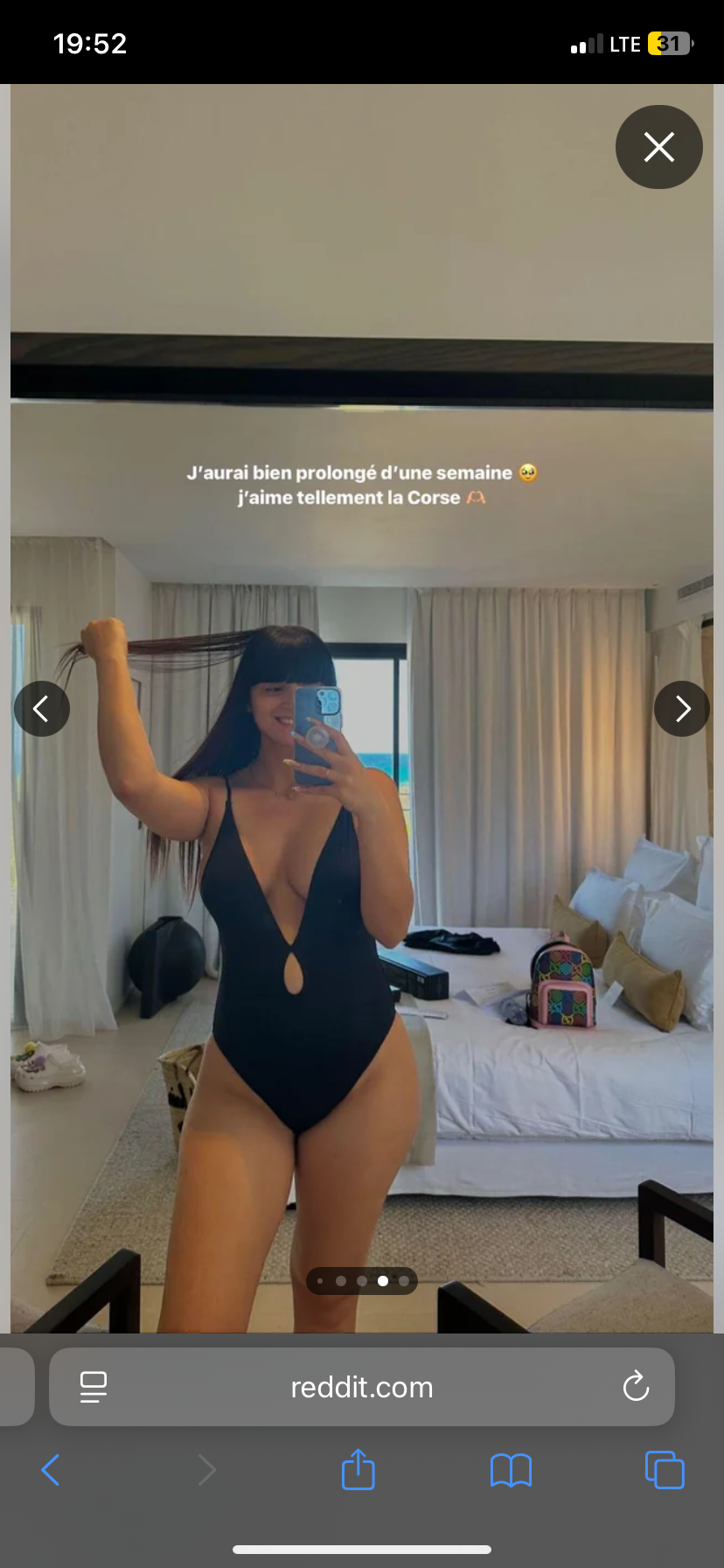
Task: View open Safari tabs
Action: click(x=665, y=1470)
